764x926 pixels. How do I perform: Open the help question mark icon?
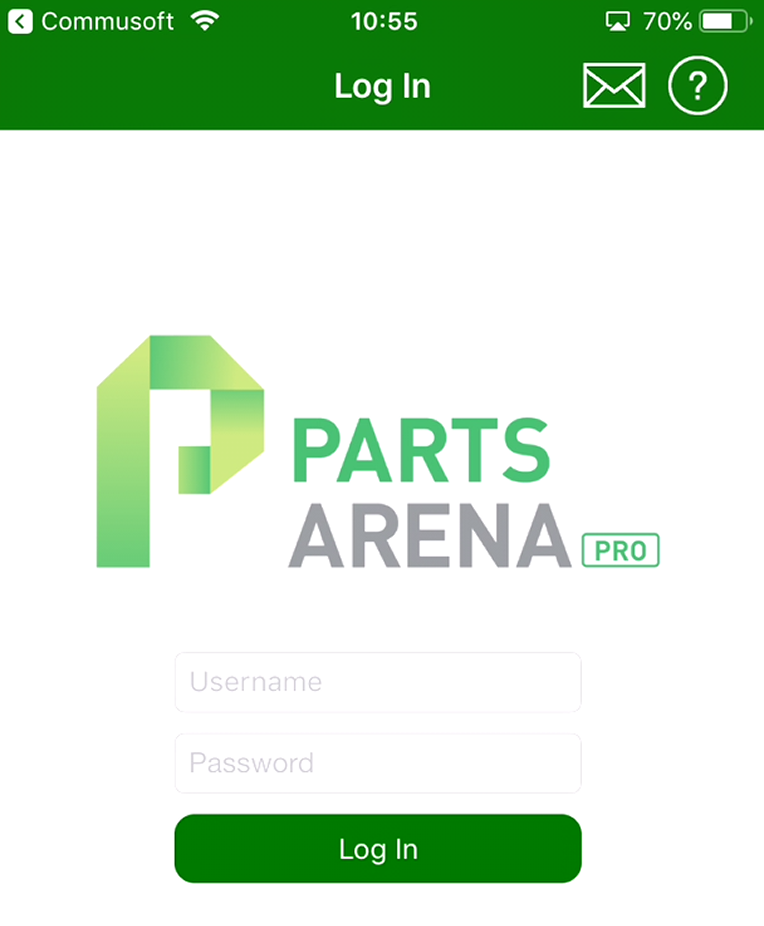click(698, 86)
